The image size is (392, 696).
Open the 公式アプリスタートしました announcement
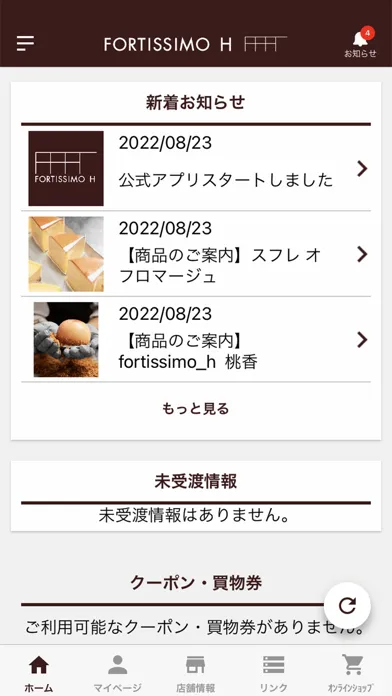click(x=196, y=168)
